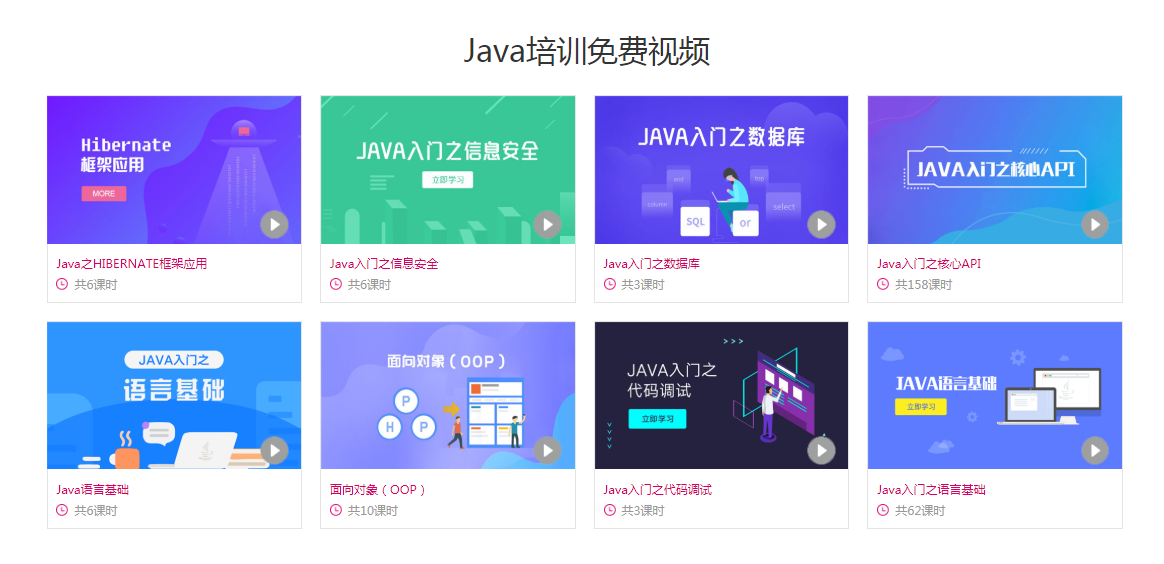Open the JAVA入门之核心API course card

coord(994,170)
